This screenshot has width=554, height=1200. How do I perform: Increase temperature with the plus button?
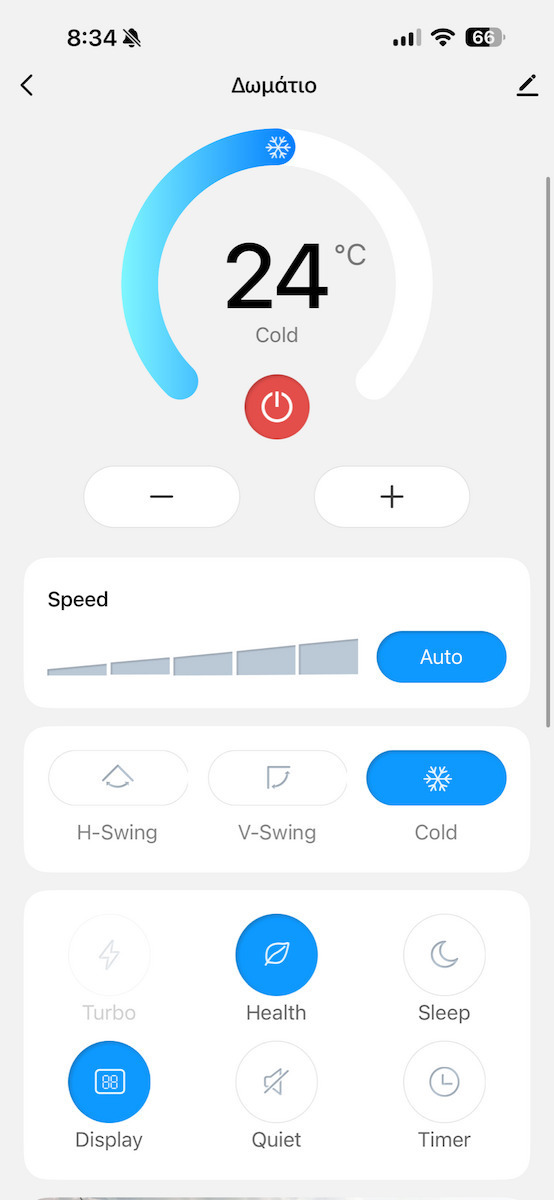(392, 496)
